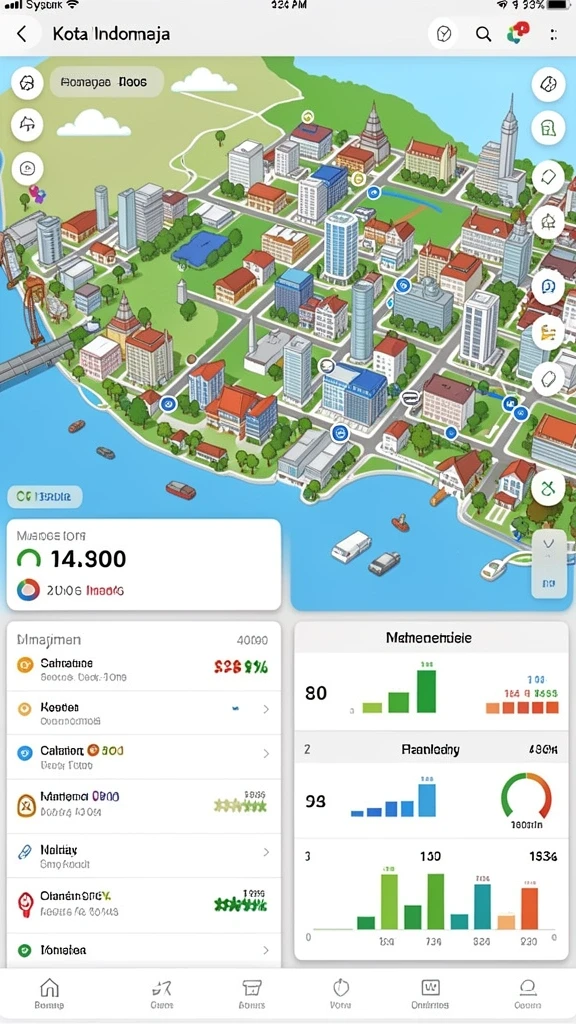This screenshot has height=1024, width=576.
Task: Open the Calation row
Action: coord(144,756)
